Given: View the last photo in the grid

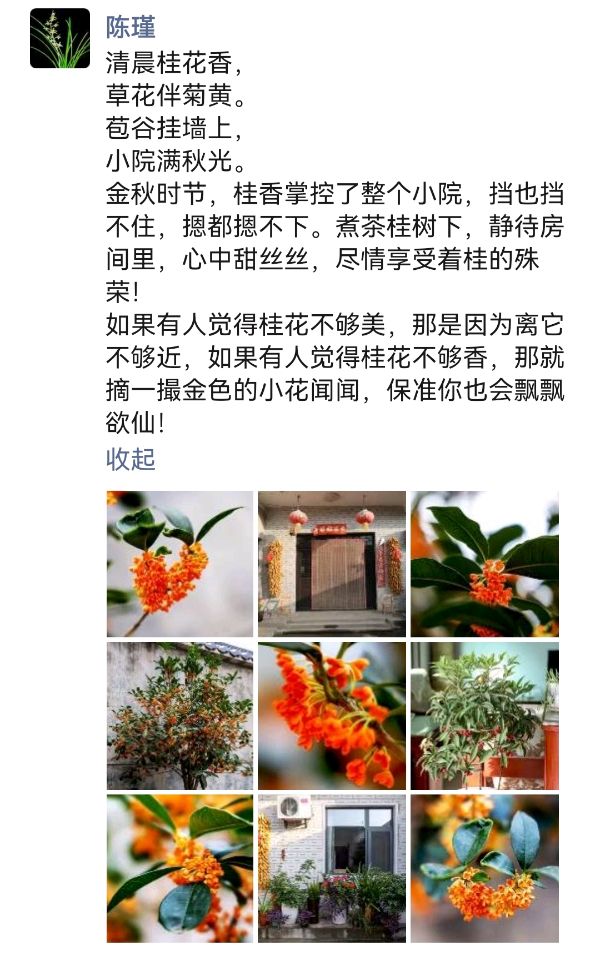Looking at the screenshot, I should click(484, 868).
